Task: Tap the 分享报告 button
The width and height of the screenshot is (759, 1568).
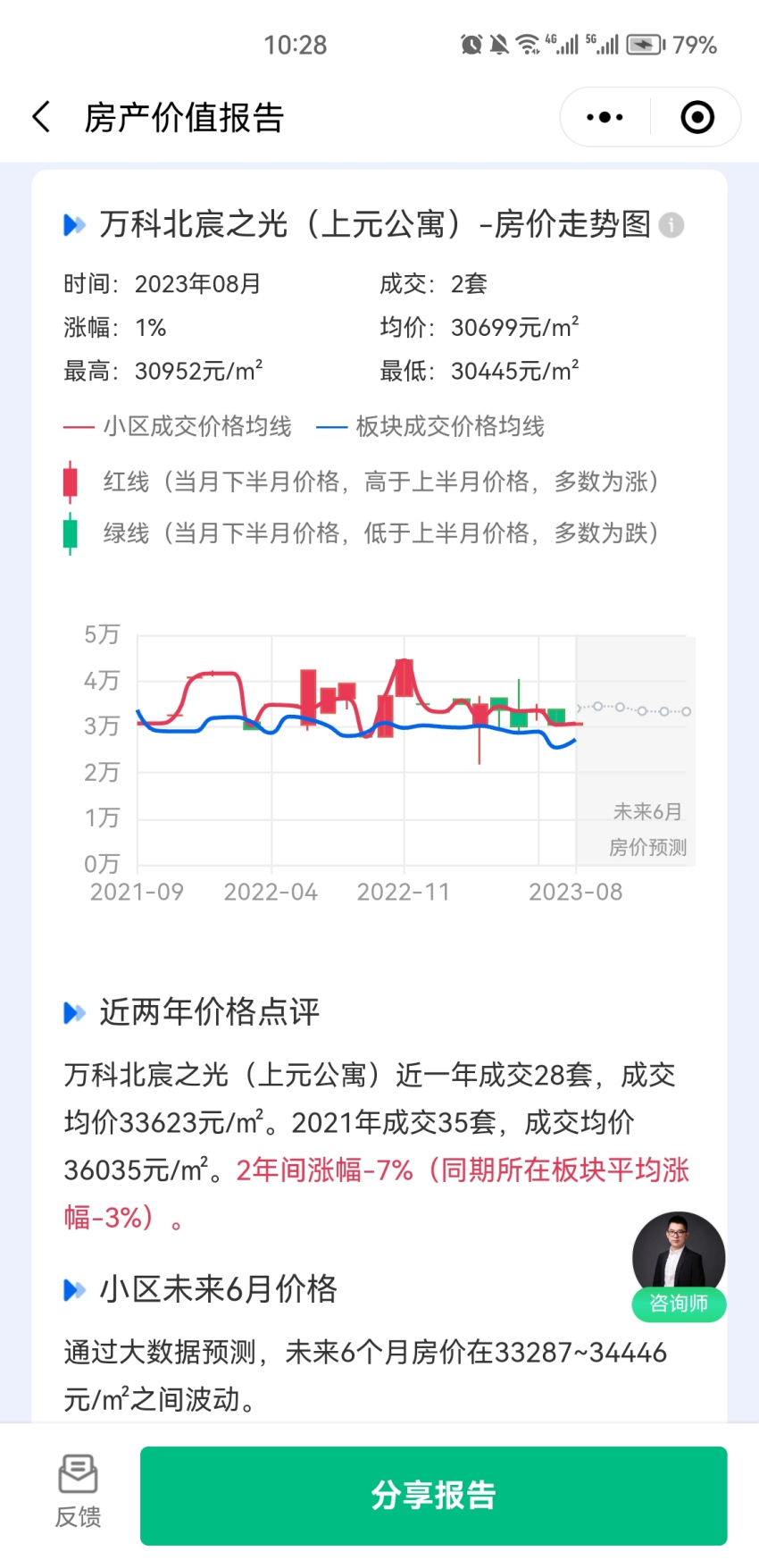Action: coord(433,1496)
